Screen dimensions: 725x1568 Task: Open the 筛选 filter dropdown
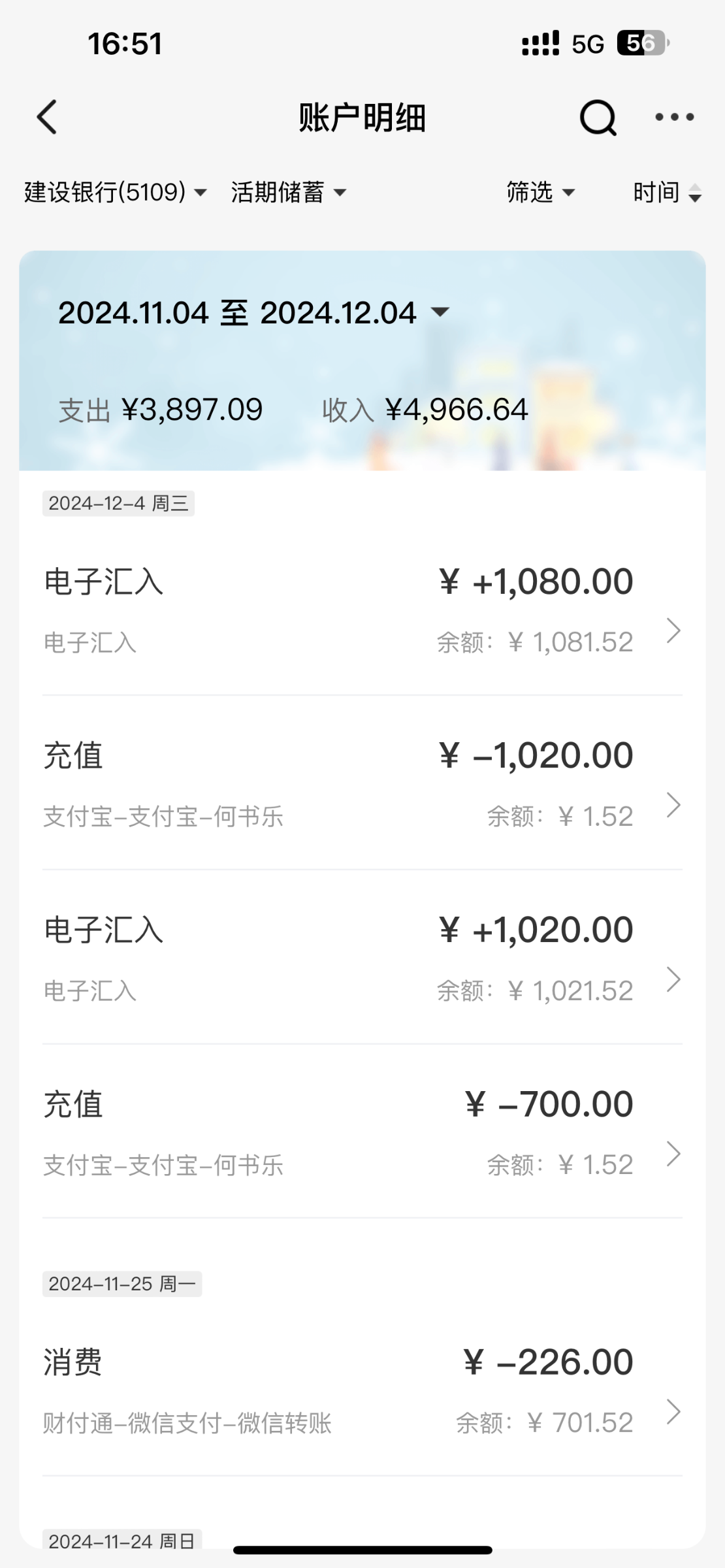tap(541, 192)
